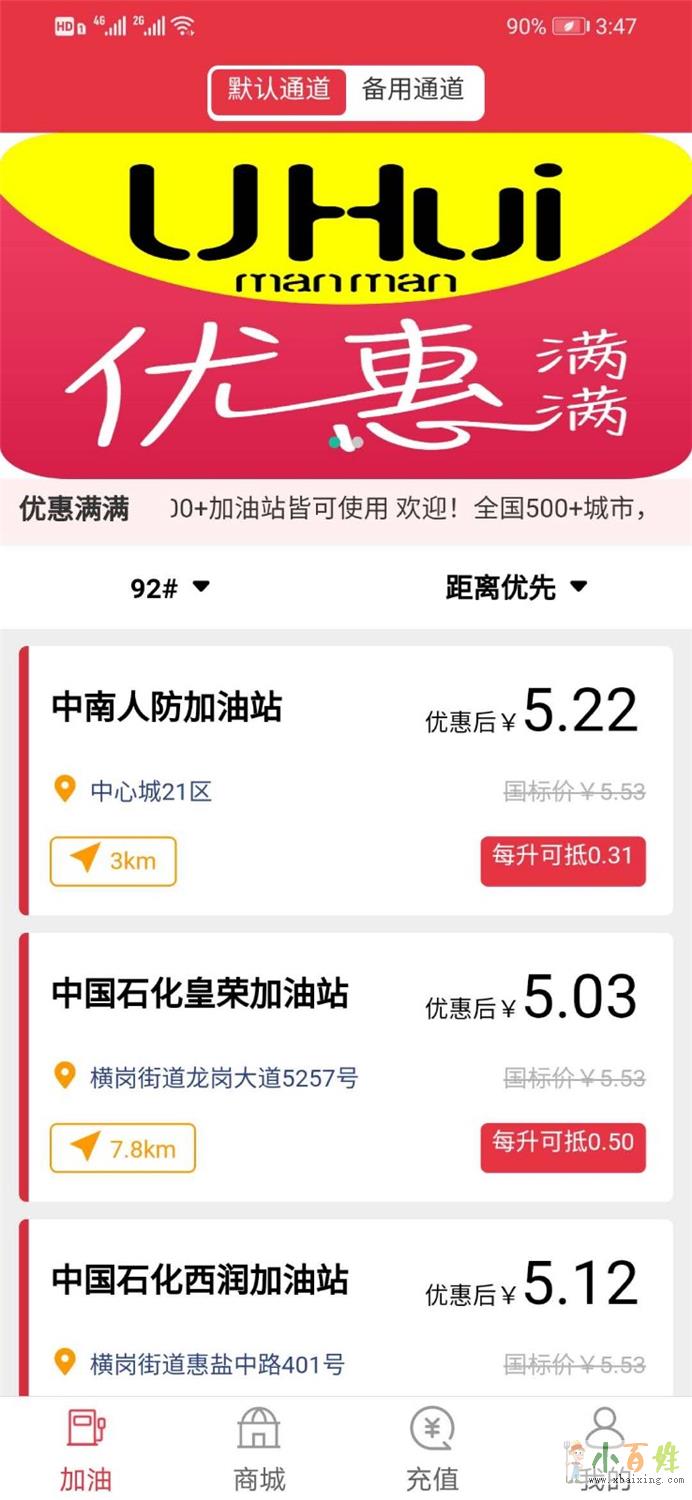Switch to 备用通道 channel
Viewport: 692px width, 1500px height.
(413, 92)
